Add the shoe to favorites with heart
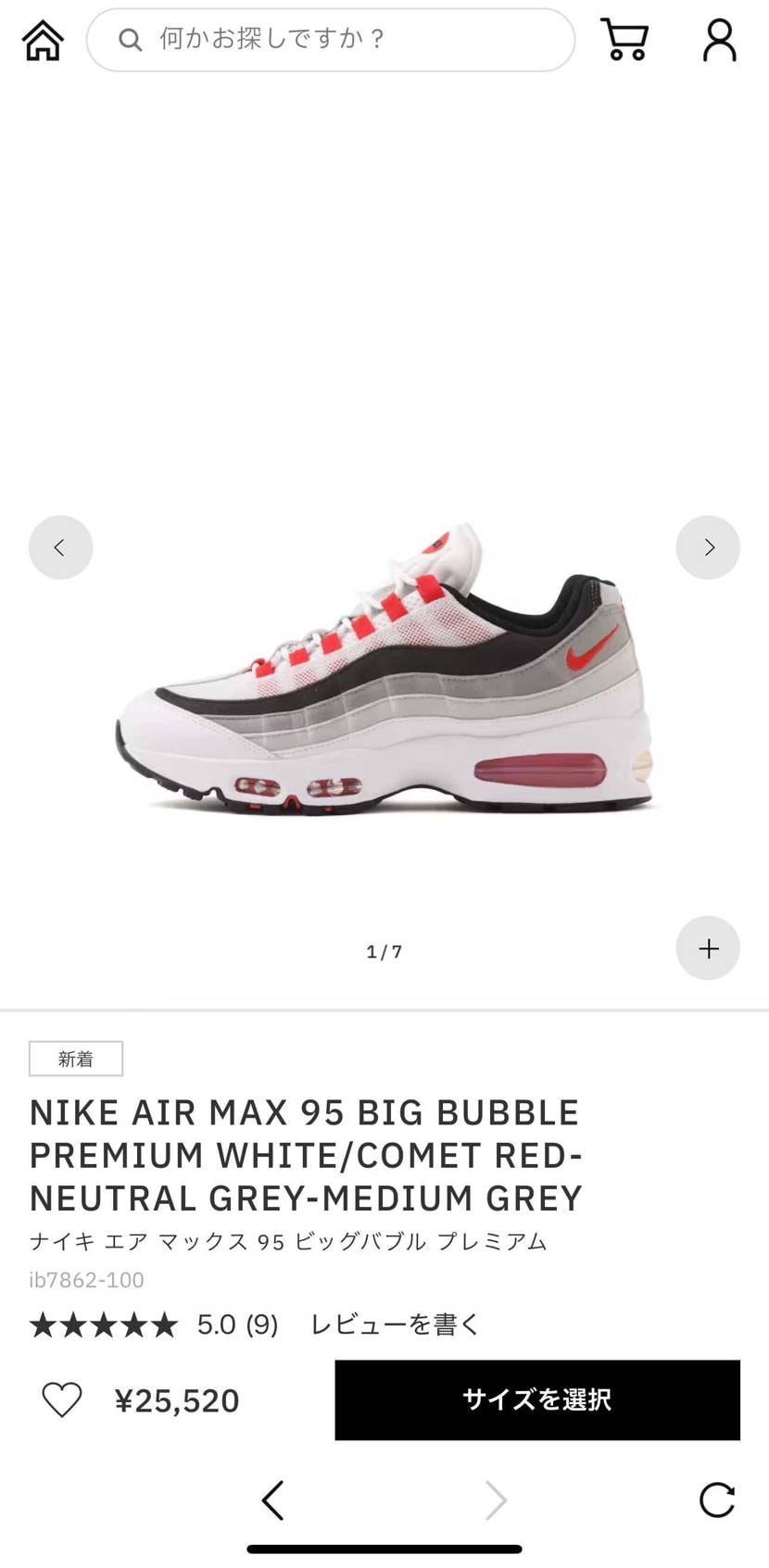 (62, 1399)
